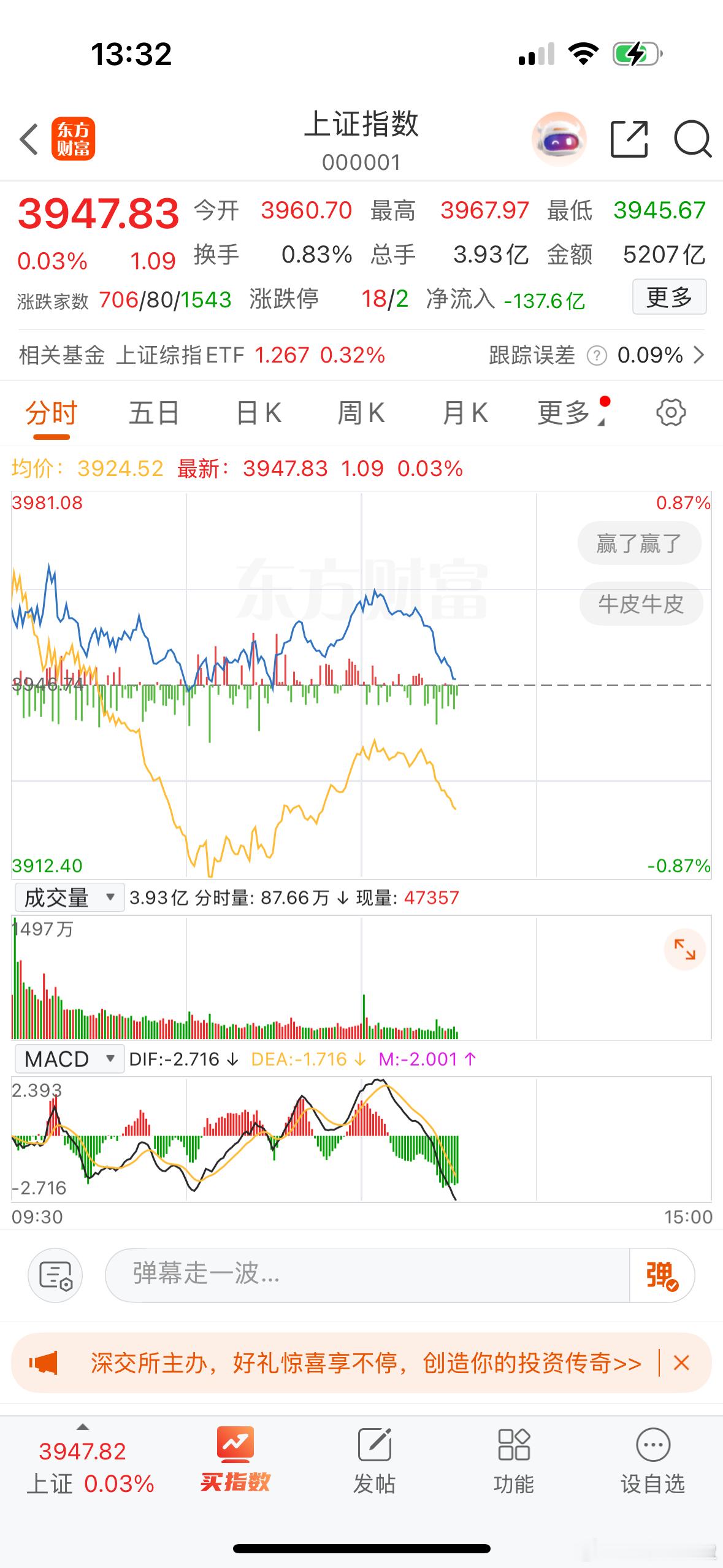Open the robot AI assistant
This screenshot has height=1568, width=723.
pyautogui.click(x=558, y=139)
